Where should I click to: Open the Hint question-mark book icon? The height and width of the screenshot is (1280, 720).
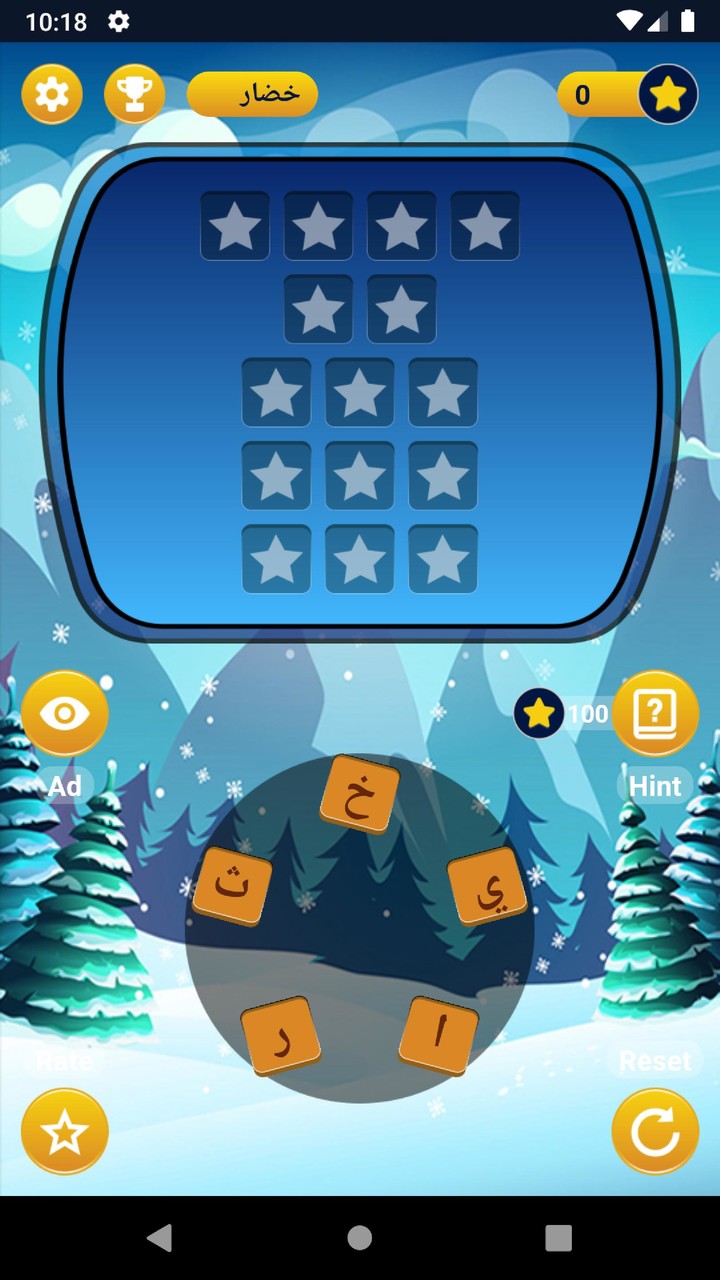pyautogui.click(x=656, y=712)
